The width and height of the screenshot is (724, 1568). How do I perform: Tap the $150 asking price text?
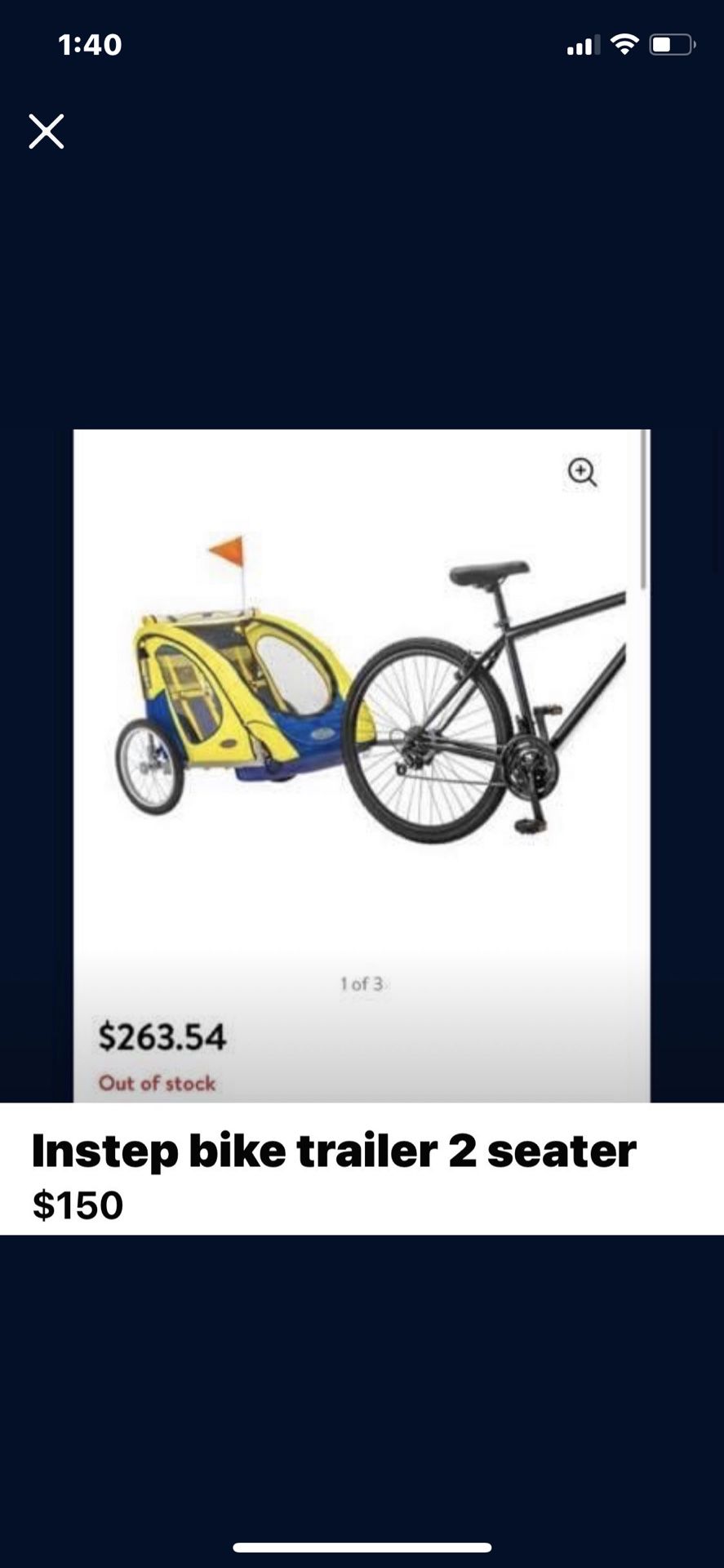tap(76, 1203)
